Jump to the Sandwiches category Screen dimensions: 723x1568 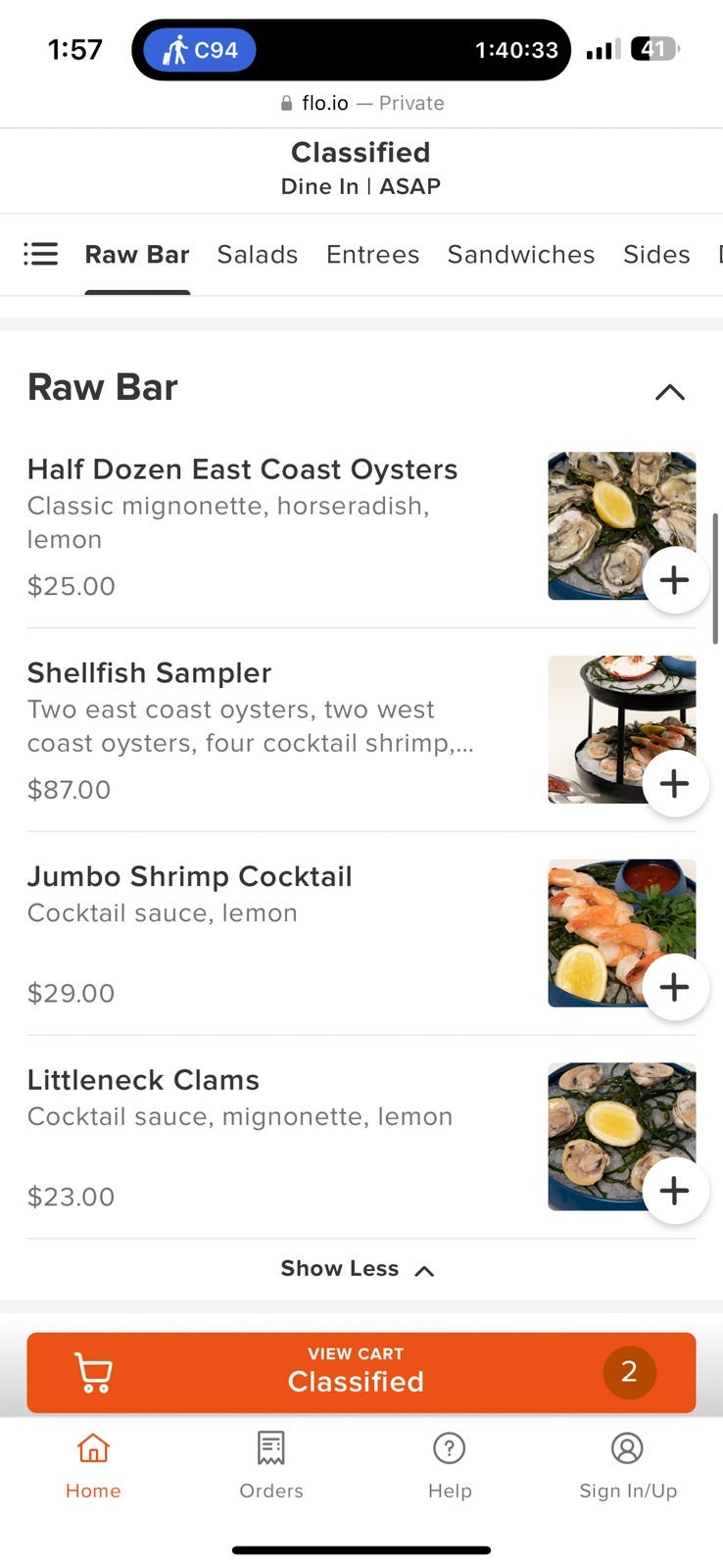tap(520, 255)
